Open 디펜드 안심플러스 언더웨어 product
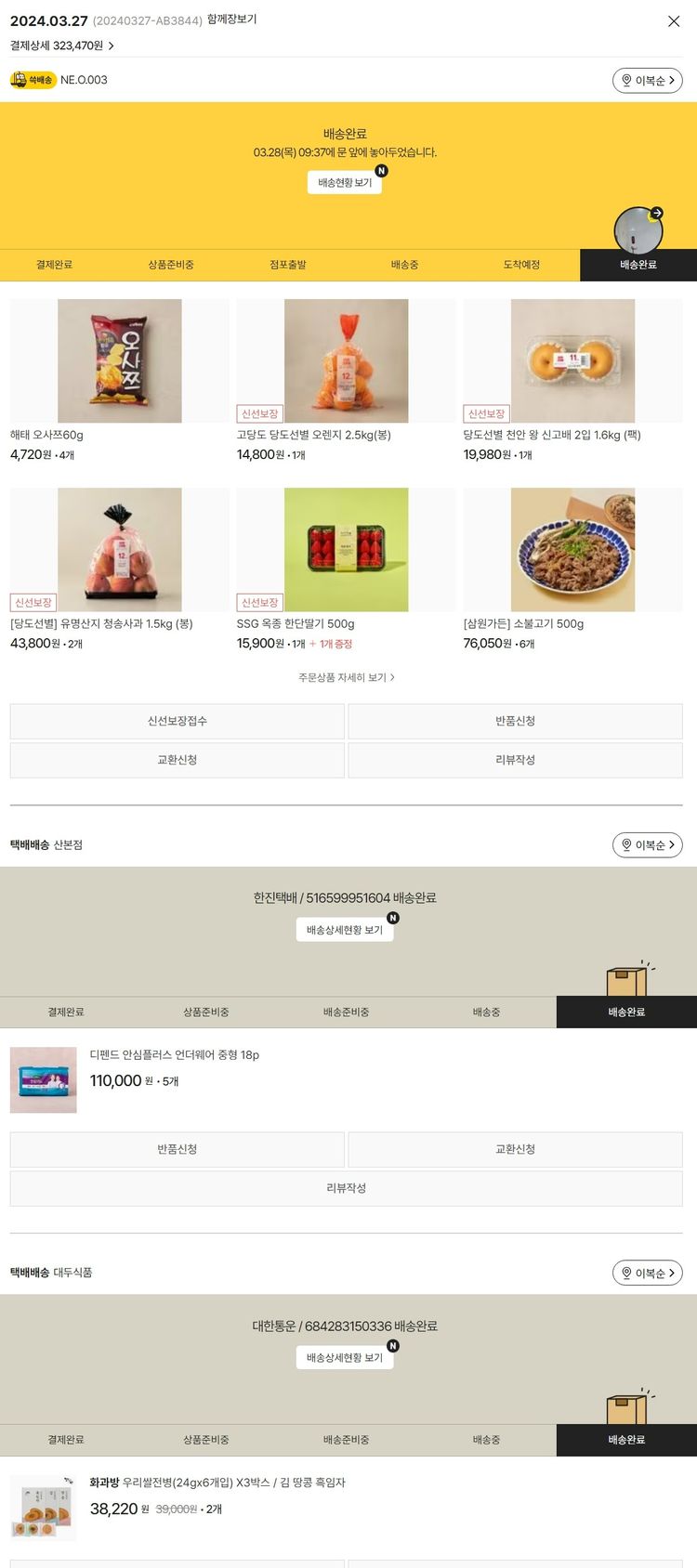Screen dimensions: 697x1568 pyautogui.click(x=175, y=1055)
